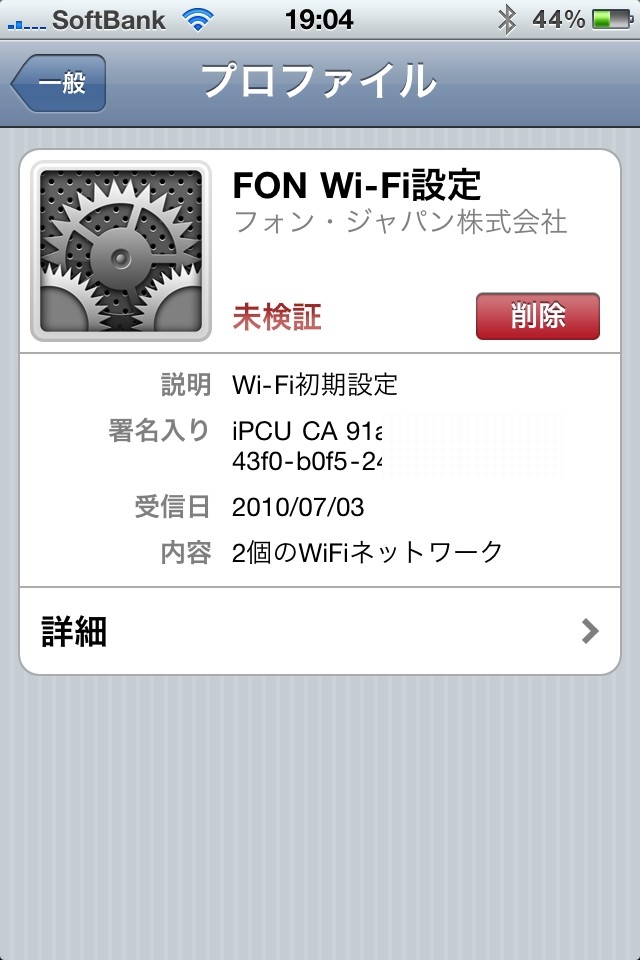The image size is (640, 960).
Task: Tap the red 削除 button
Action: coord(537,317)
